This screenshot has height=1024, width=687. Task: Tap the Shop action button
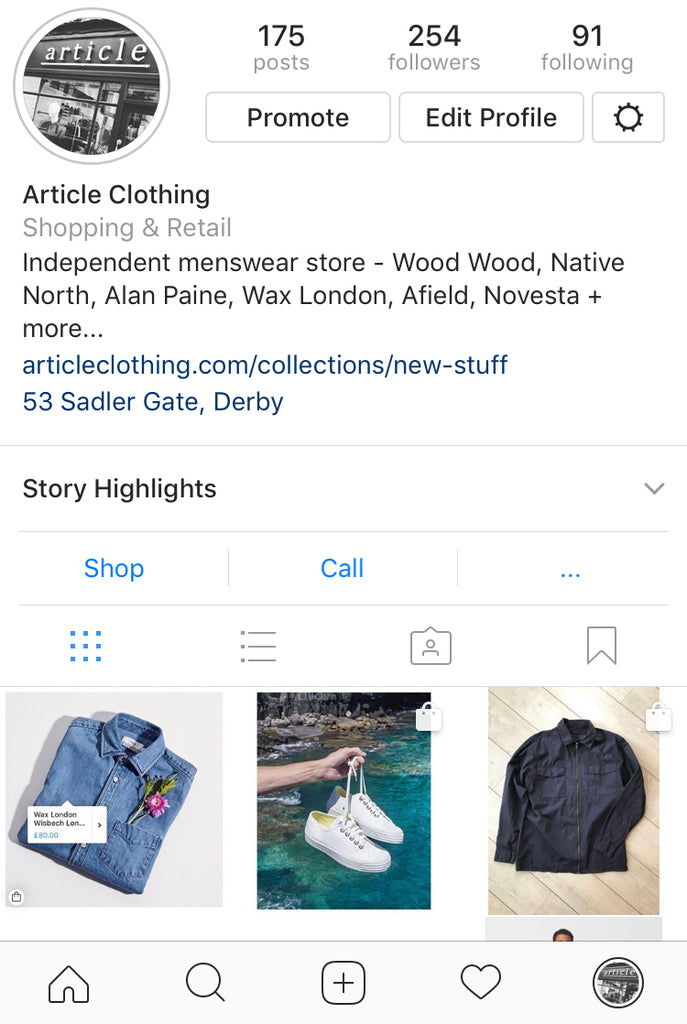(x=114, y=569)
